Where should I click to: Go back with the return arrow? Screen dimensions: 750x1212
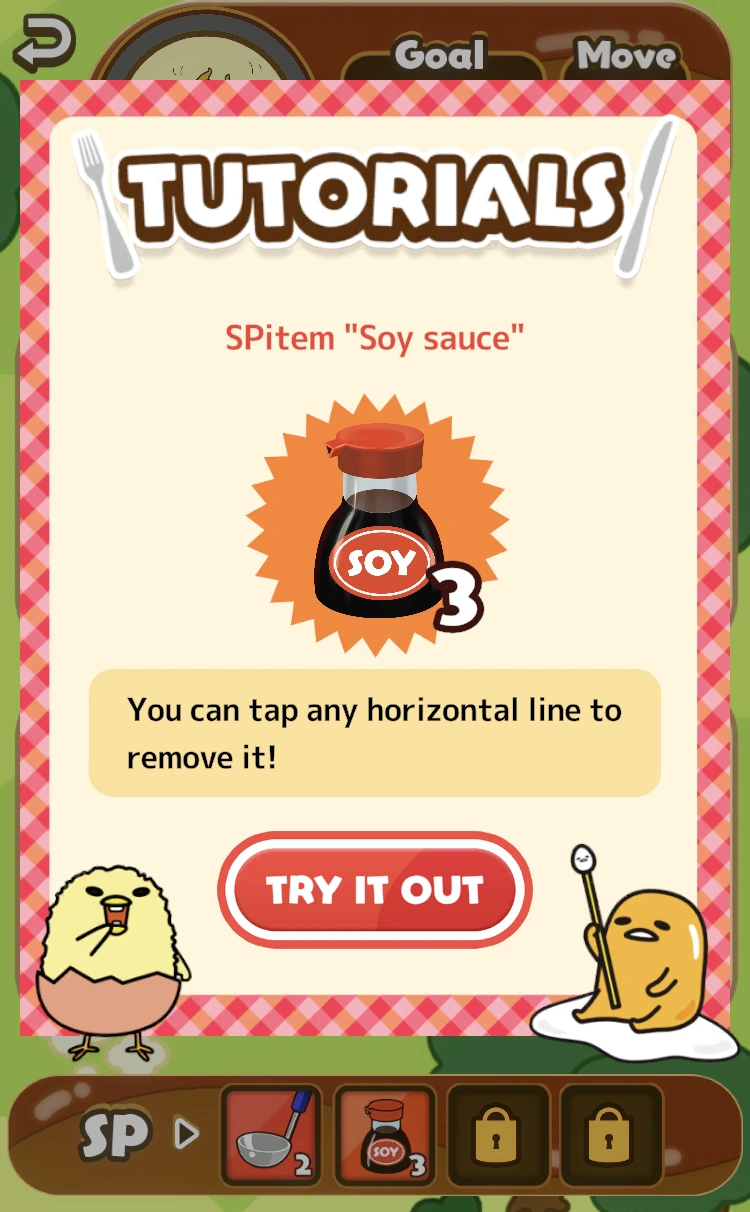[x=45, y=43]
